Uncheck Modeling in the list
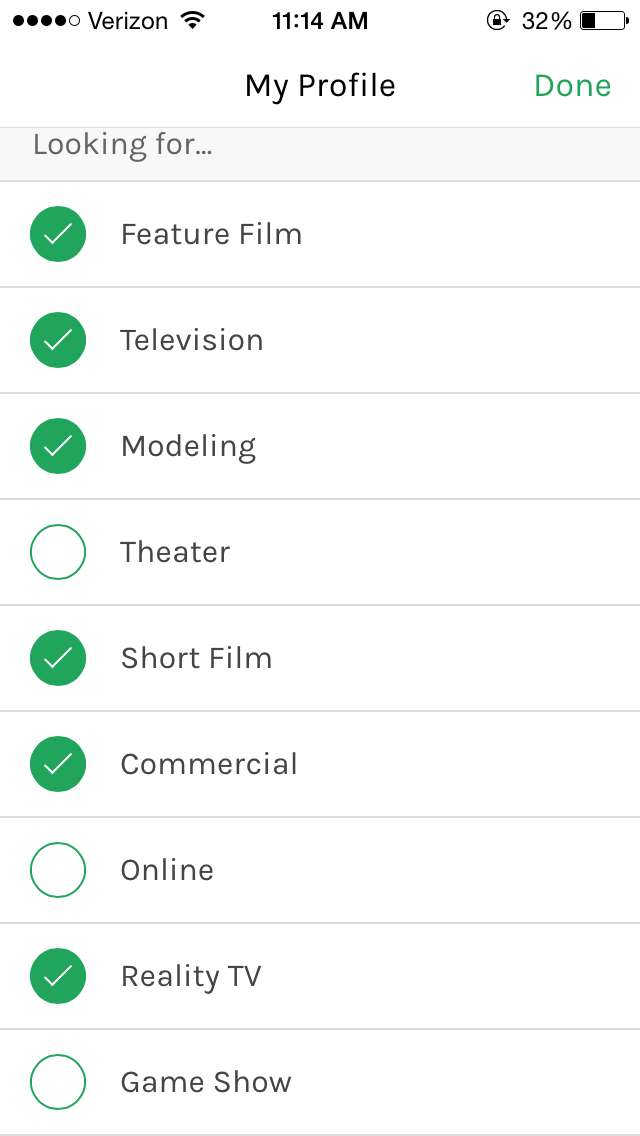 point(58,446)
